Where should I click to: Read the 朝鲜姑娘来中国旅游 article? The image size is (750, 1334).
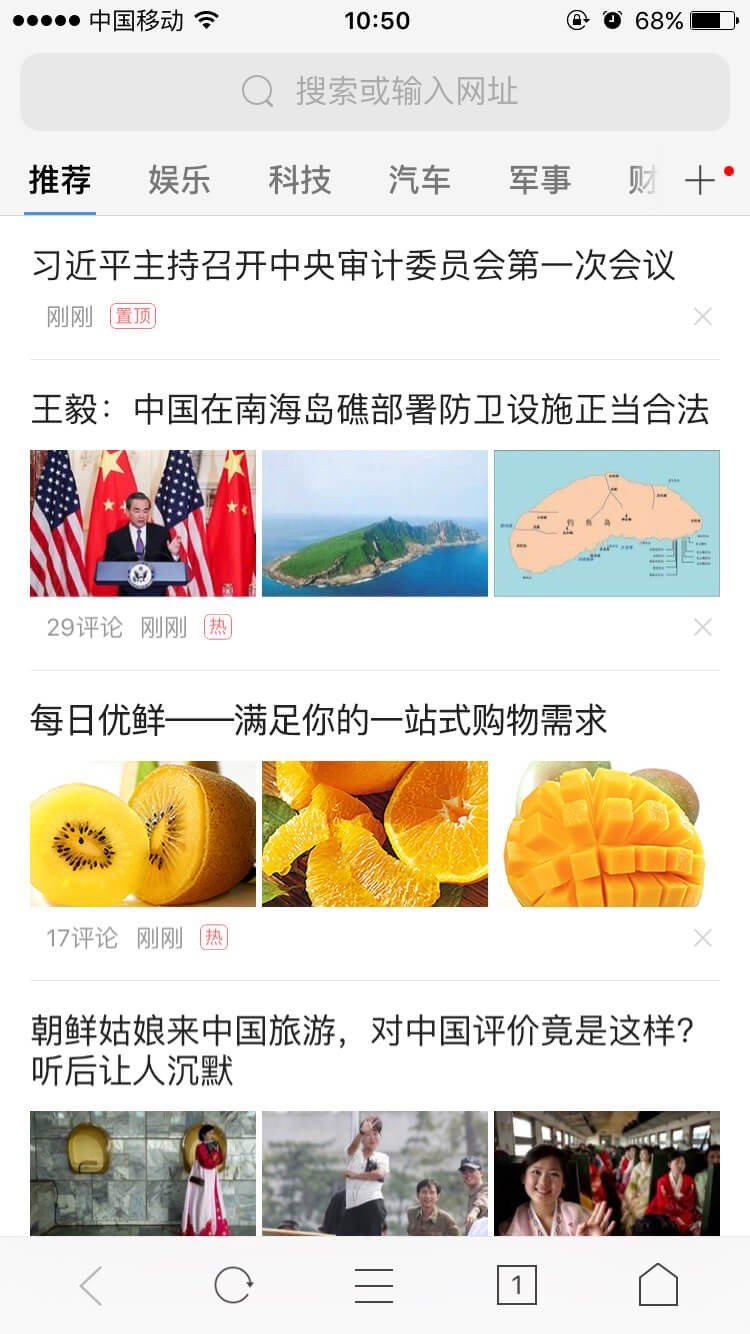(364, 1050)
